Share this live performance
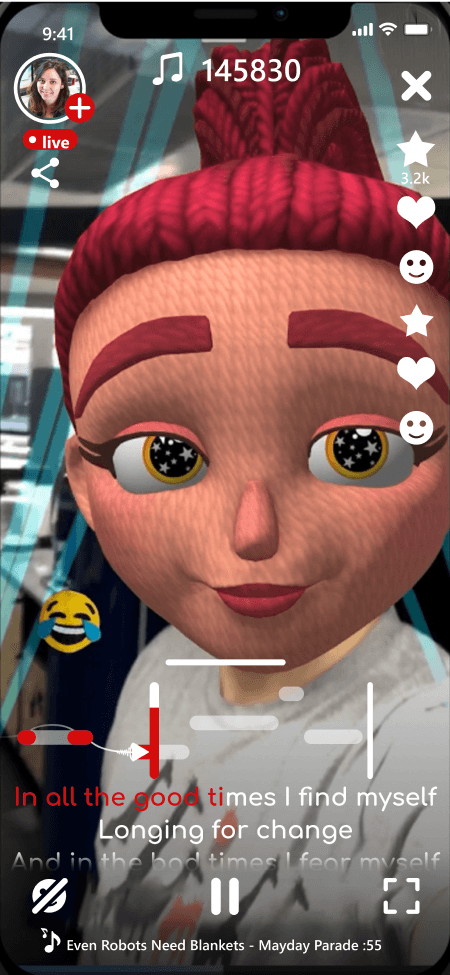Image resolution: width=450 pixels, height=975 pixels. tap(45, 173)
